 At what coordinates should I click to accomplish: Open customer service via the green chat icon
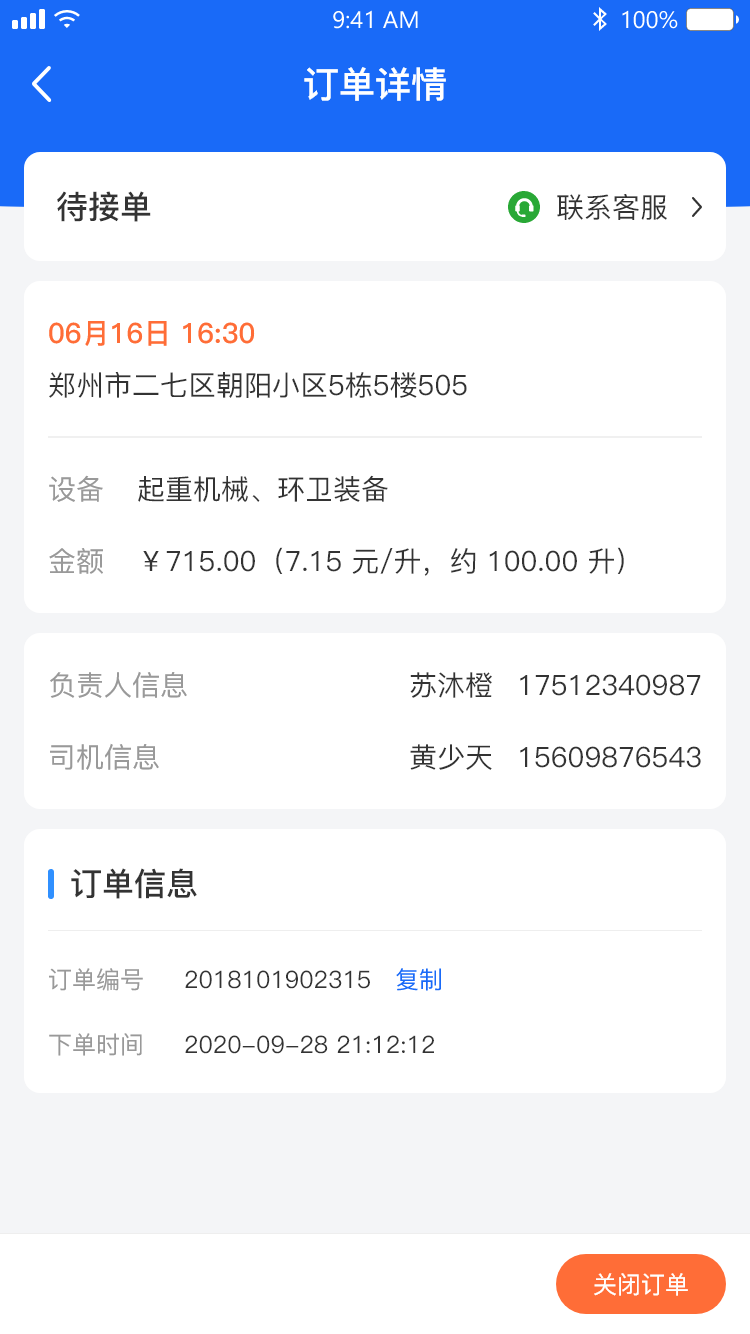pyautogui.click(x=524, y=207)
